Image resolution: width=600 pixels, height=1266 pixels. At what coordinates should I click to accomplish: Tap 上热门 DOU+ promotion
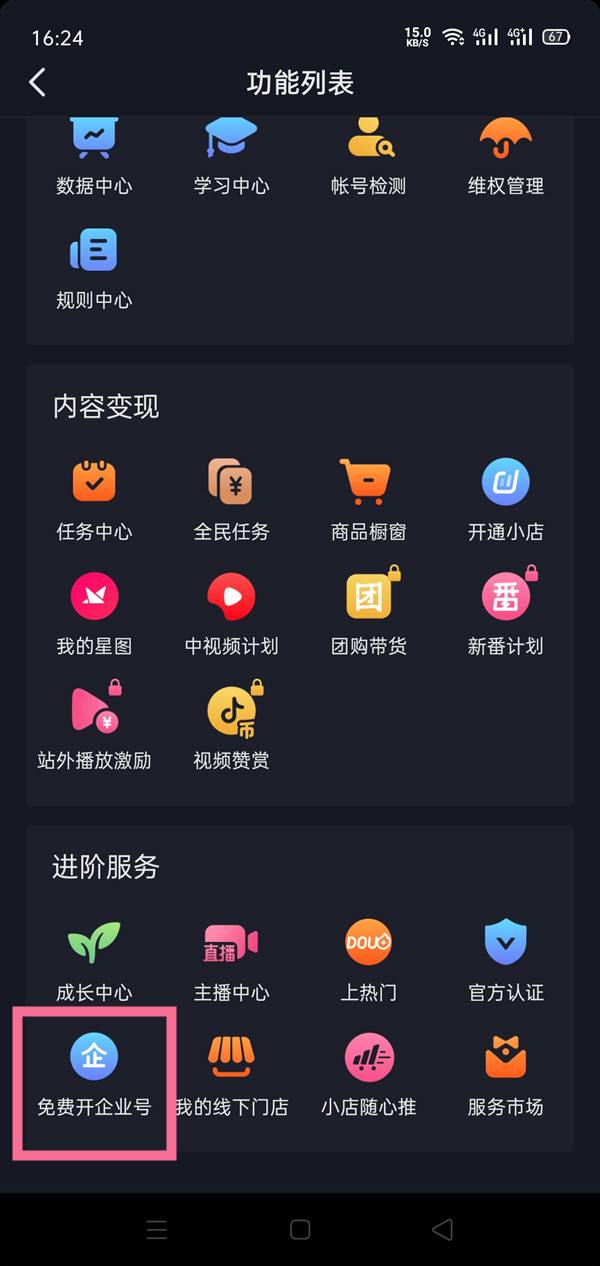pos(369,960)
